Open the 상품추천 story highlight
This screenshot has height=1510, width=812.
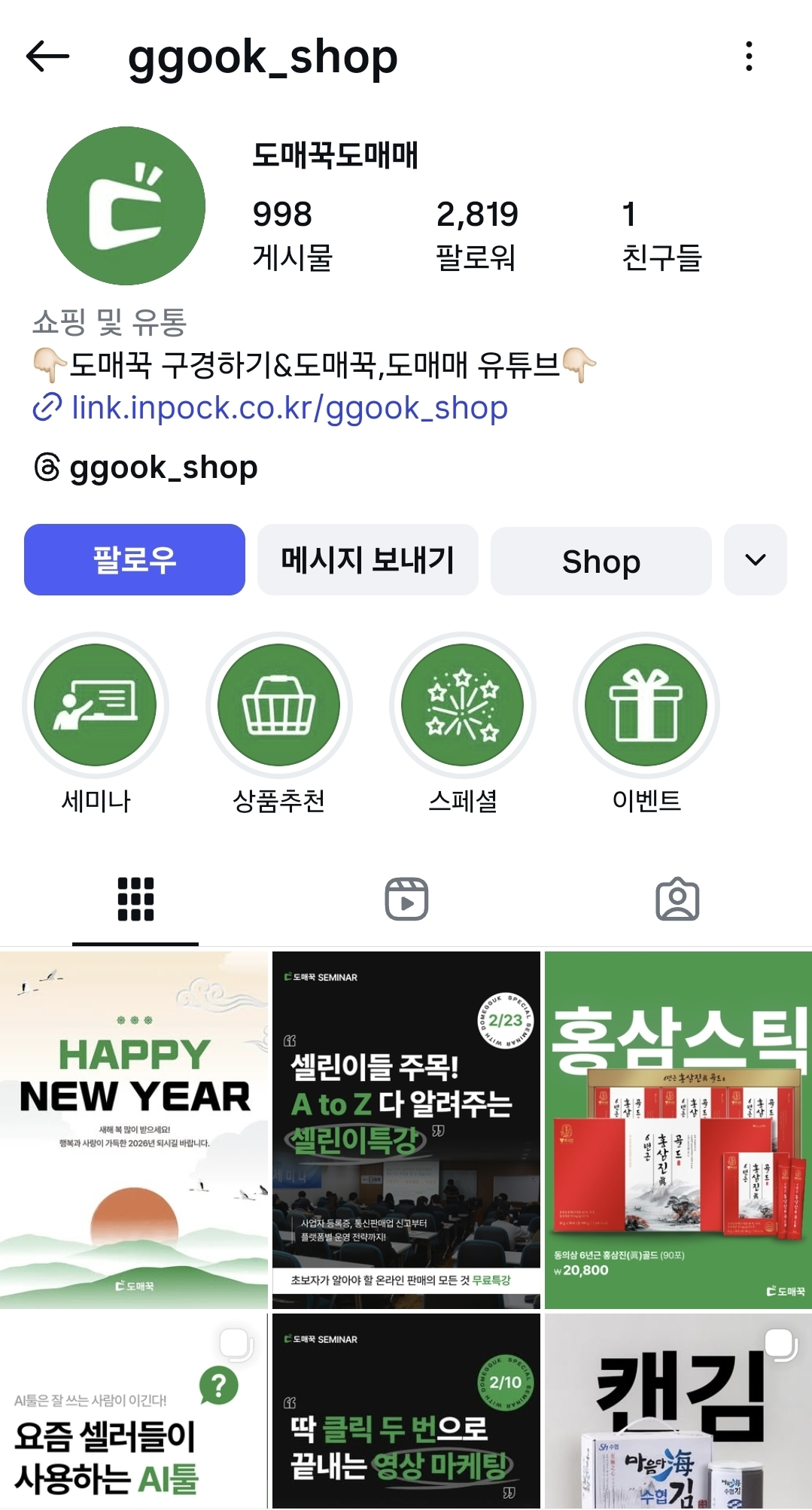pos(279,705)
